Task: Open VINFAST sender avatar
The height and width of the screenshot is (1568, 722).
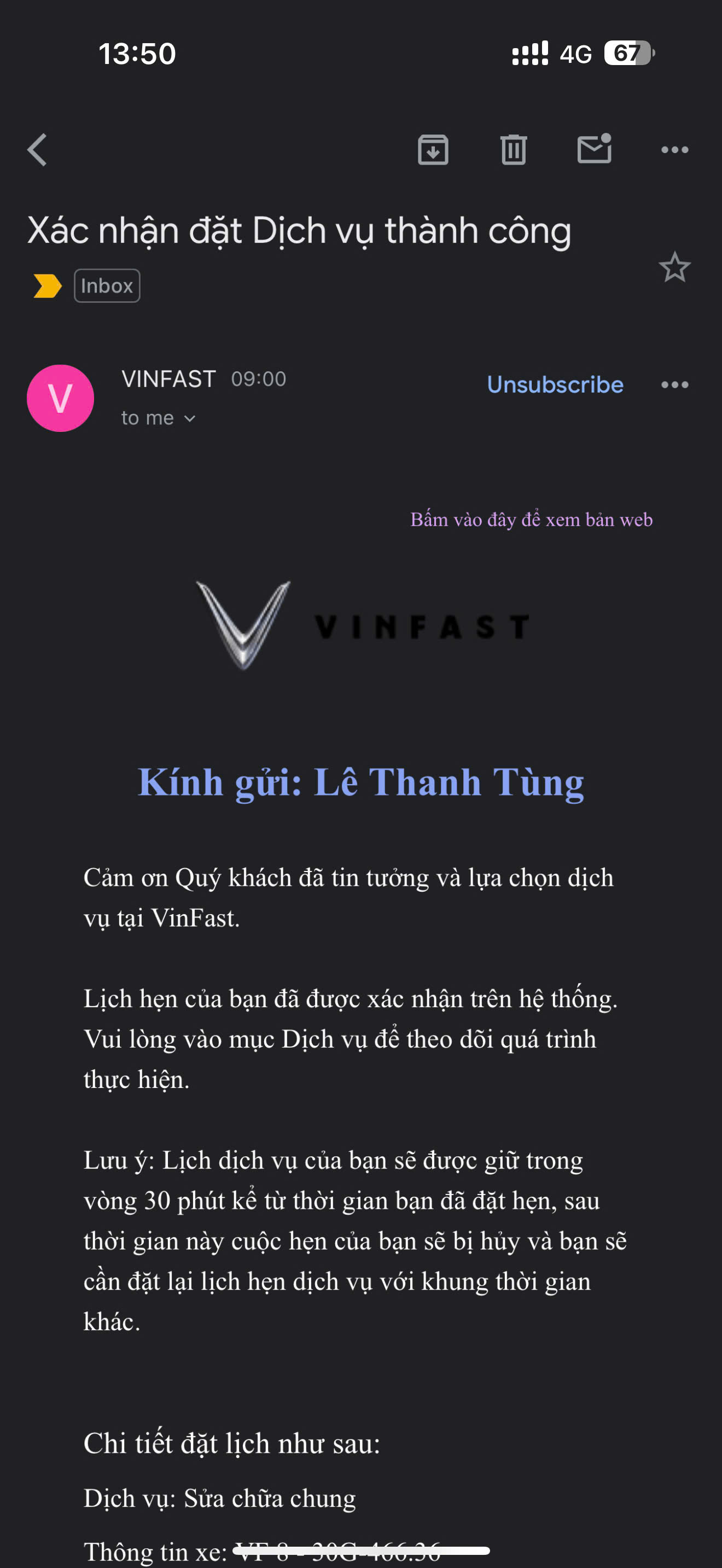Action: (x=60, y=399)
